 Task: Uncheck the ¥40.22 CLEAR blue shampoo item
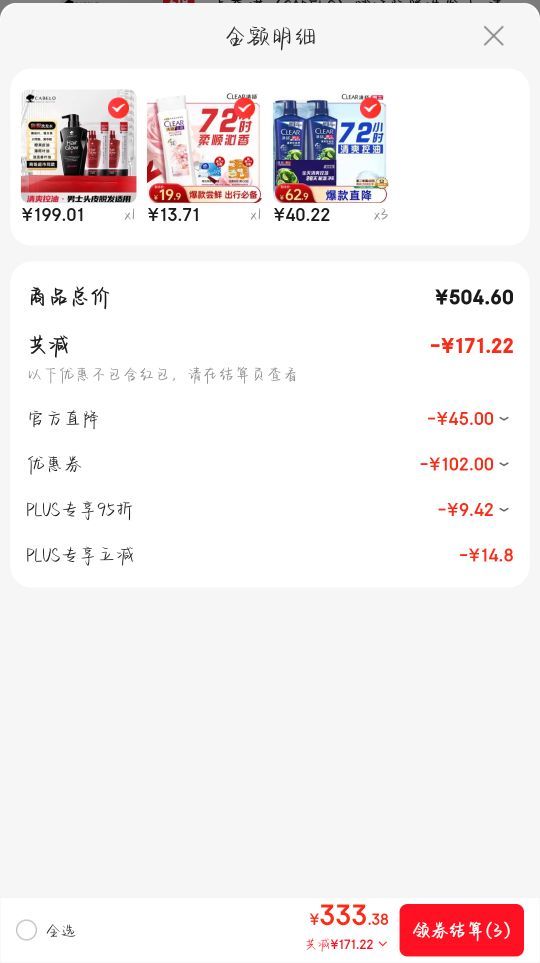tap(370, 108)
